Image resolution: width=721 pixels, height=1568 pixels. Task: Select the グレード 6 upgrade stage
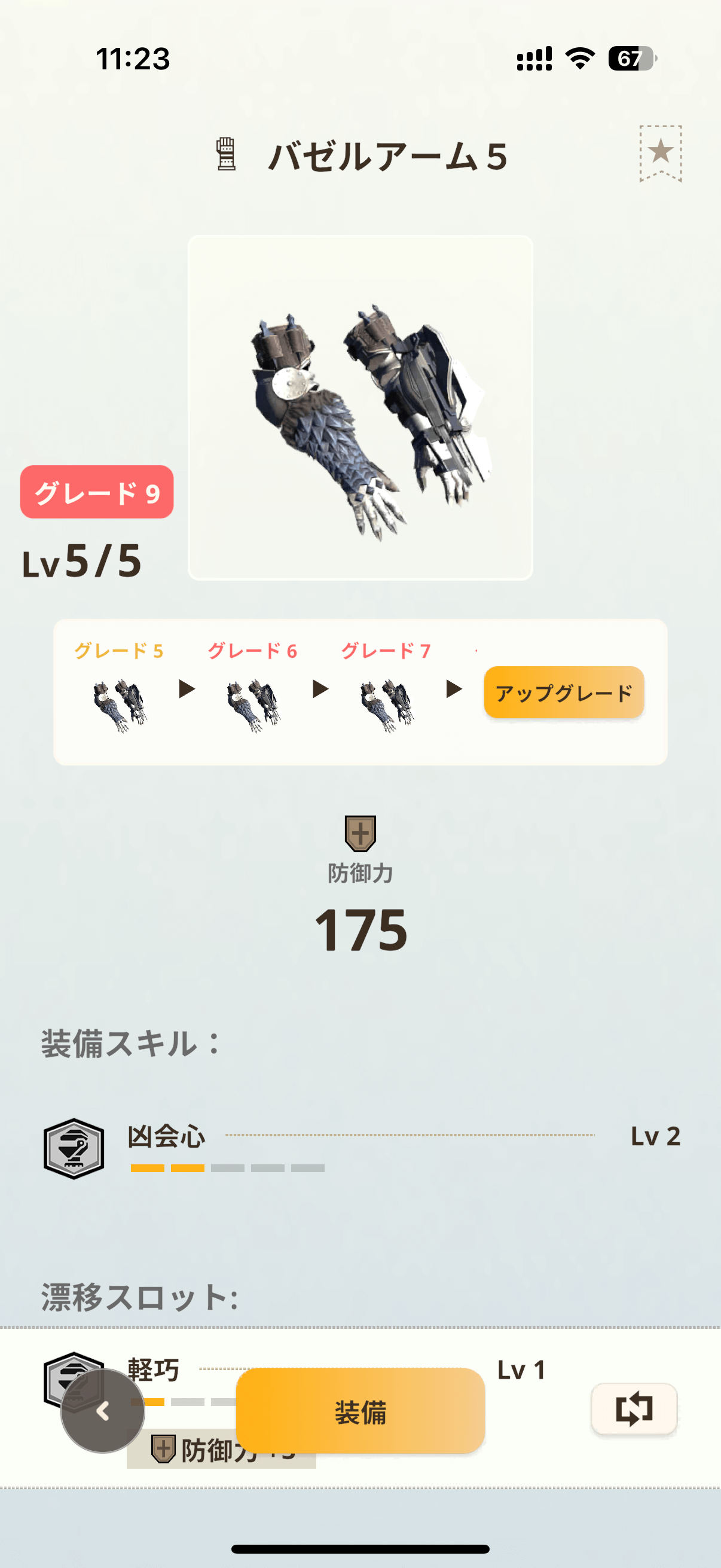252,687
